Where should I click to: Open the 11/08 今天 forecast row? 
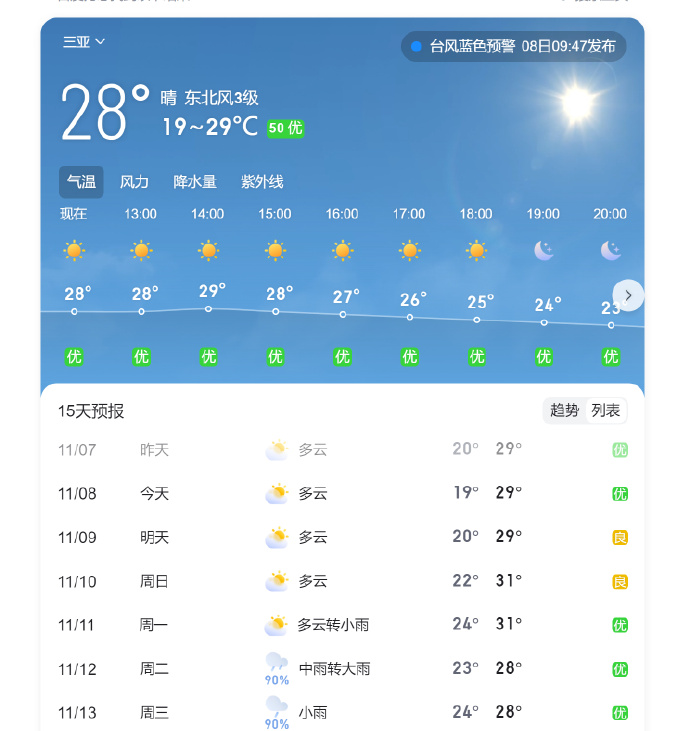(x=342, y=493)
